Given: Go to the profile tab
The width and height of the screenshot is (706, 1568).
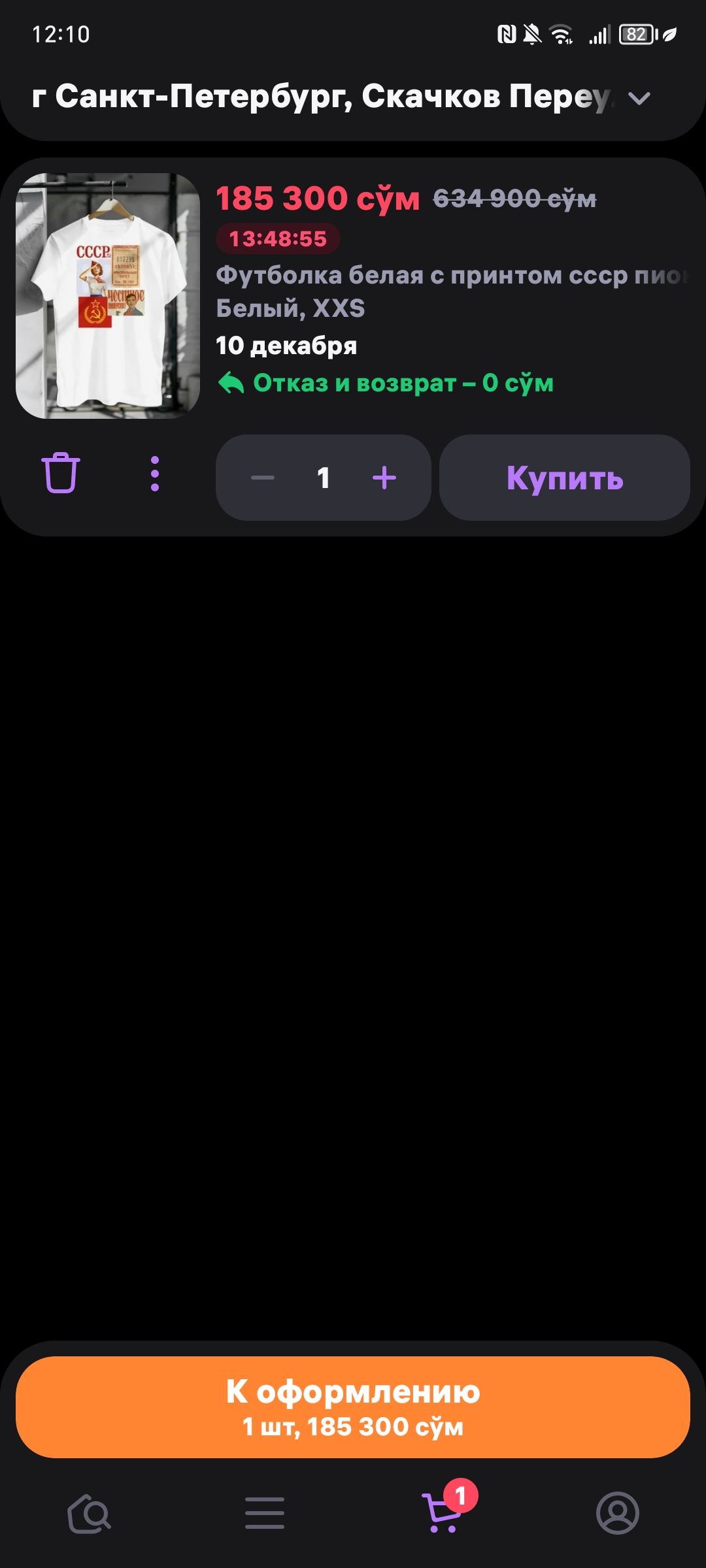Looking at the screenshot, I should [x=618, y=1513].
